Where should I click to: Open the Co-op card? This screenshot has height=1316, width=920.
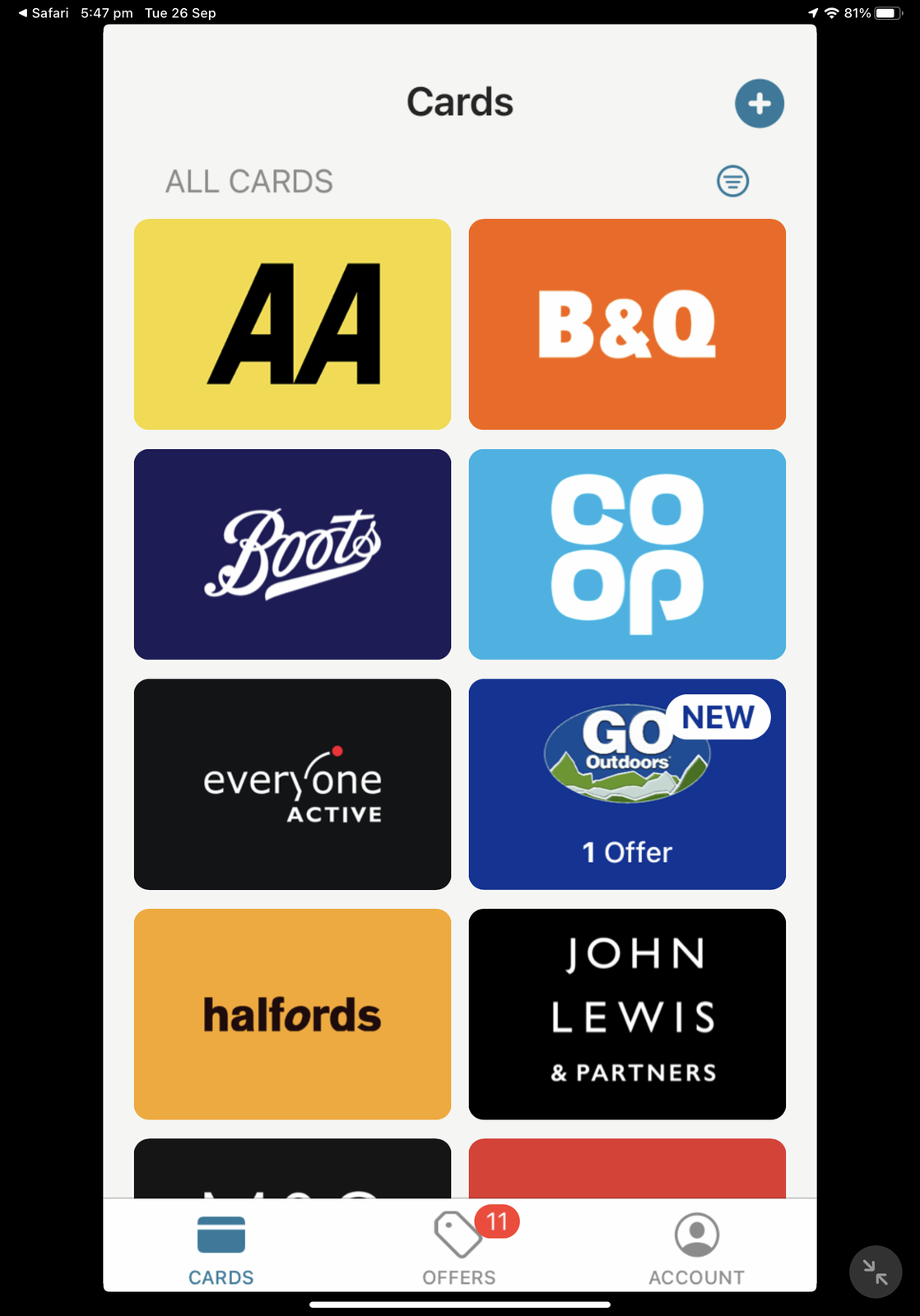click(627, 554)
